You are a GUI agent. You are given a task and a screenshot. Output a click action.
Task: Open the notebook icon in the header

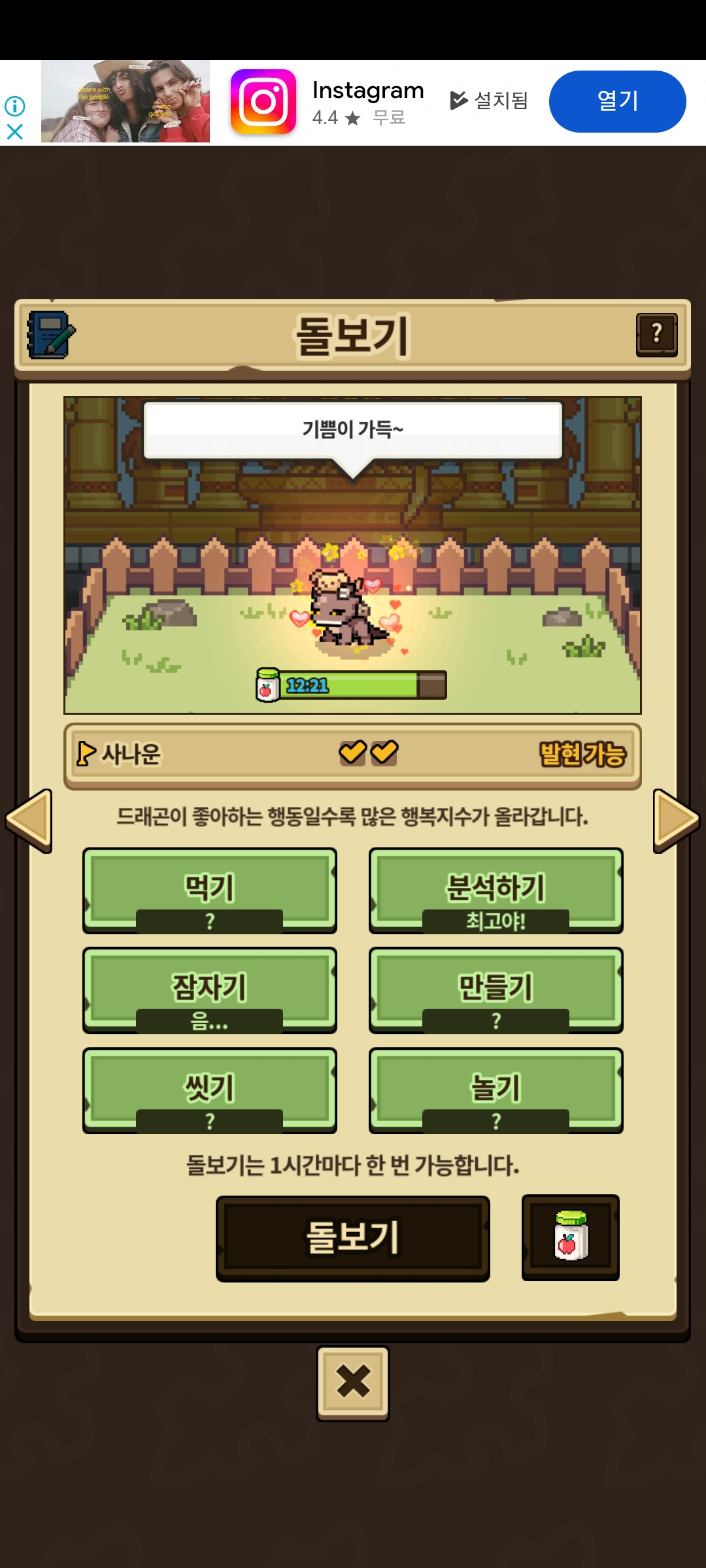coord(50,335)
